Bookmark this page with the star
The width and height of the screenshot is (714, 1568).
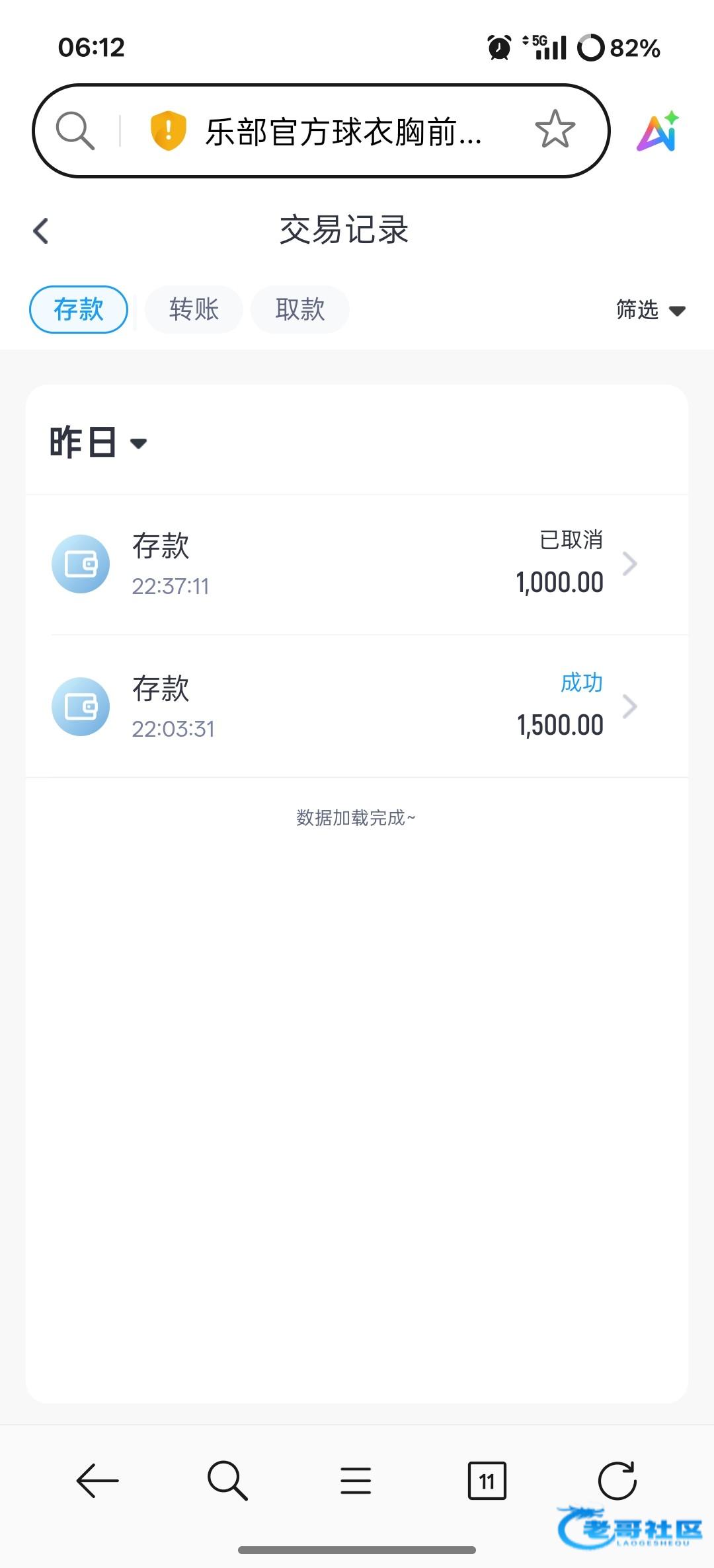click(x=555, y=130)
